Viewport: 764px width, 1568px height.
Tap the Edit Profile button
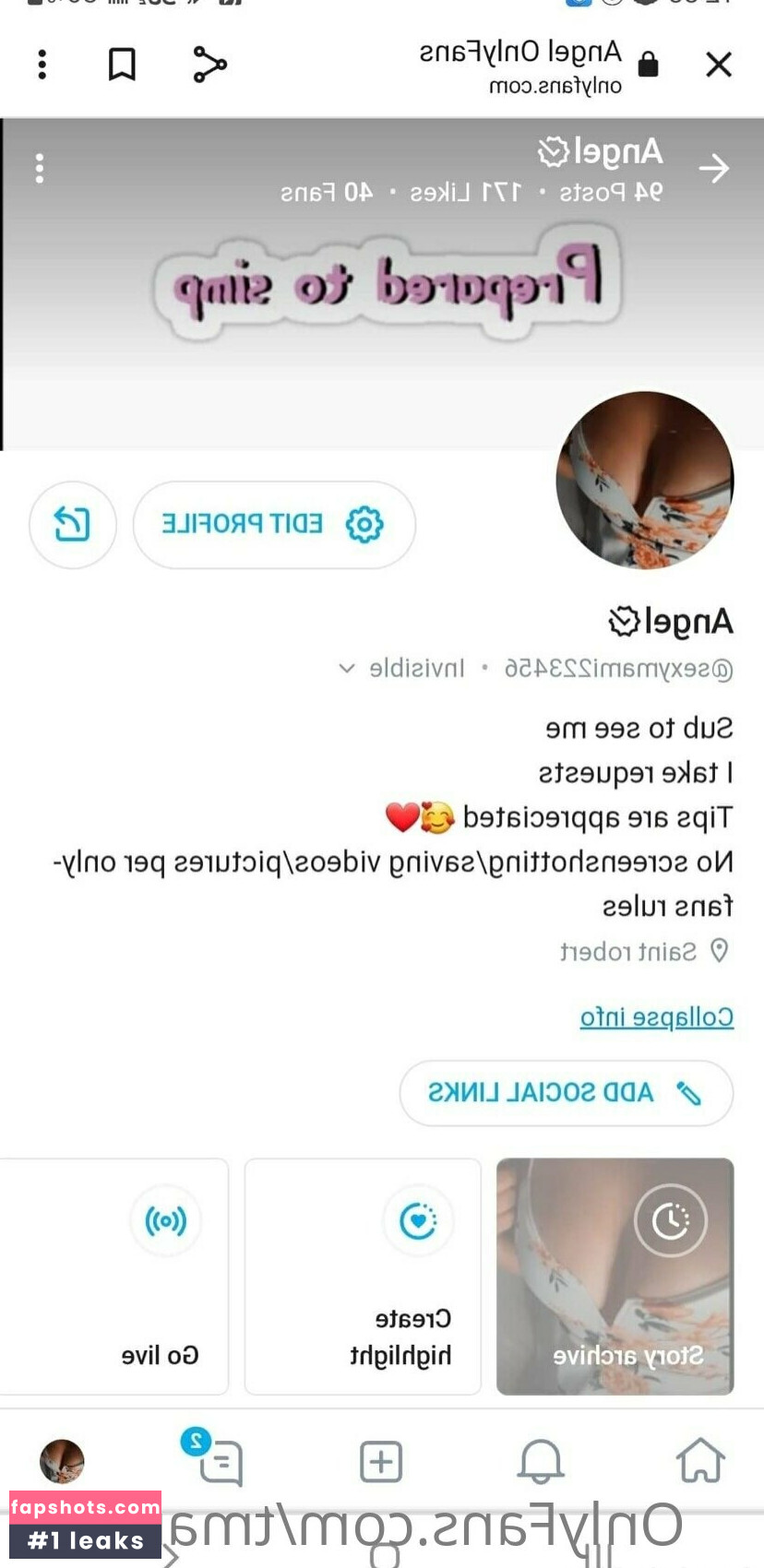click(x=274, y=524)
